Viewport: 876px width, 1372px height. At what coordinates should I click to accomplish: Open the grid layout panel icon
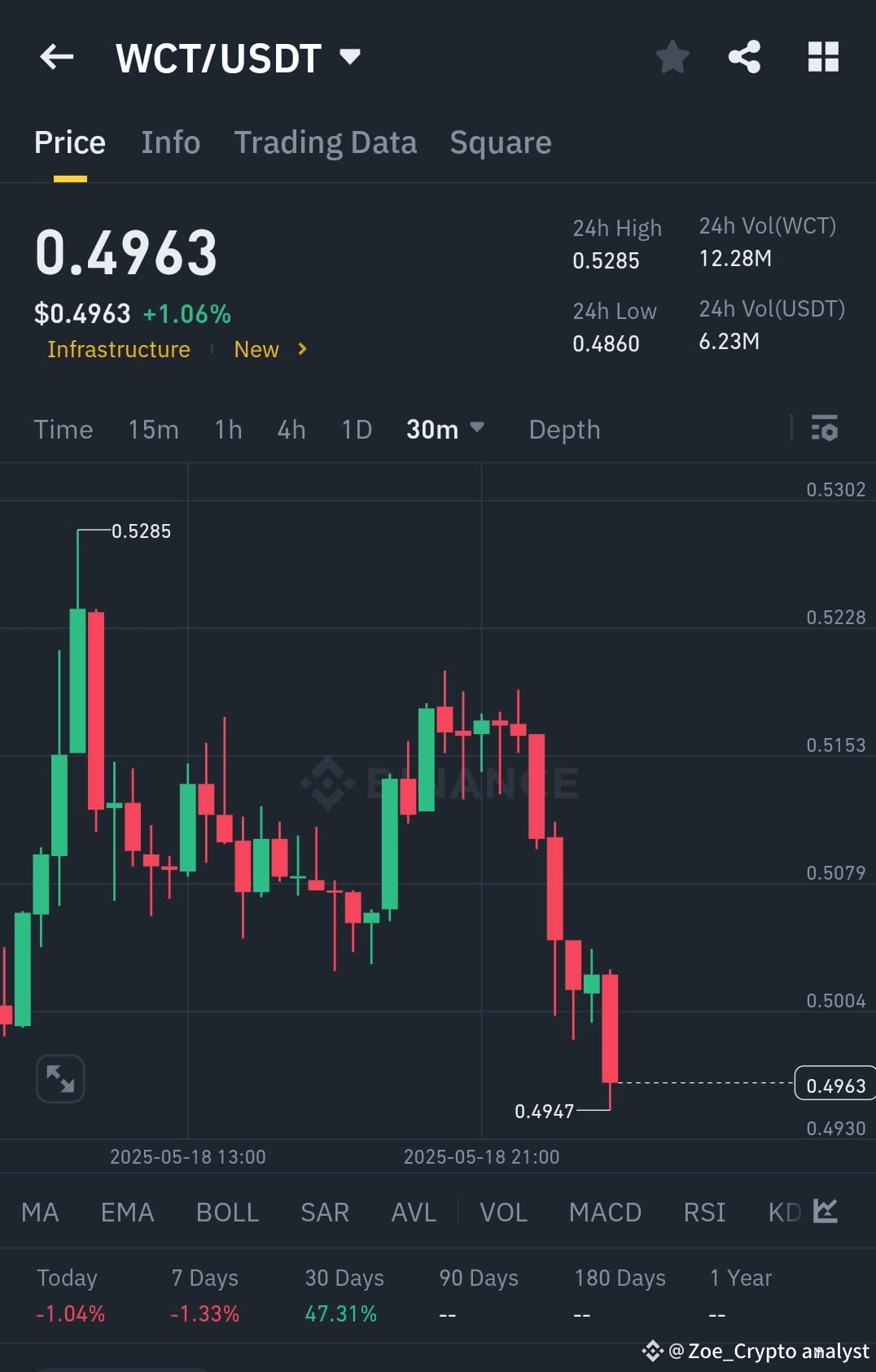[822, 57]
